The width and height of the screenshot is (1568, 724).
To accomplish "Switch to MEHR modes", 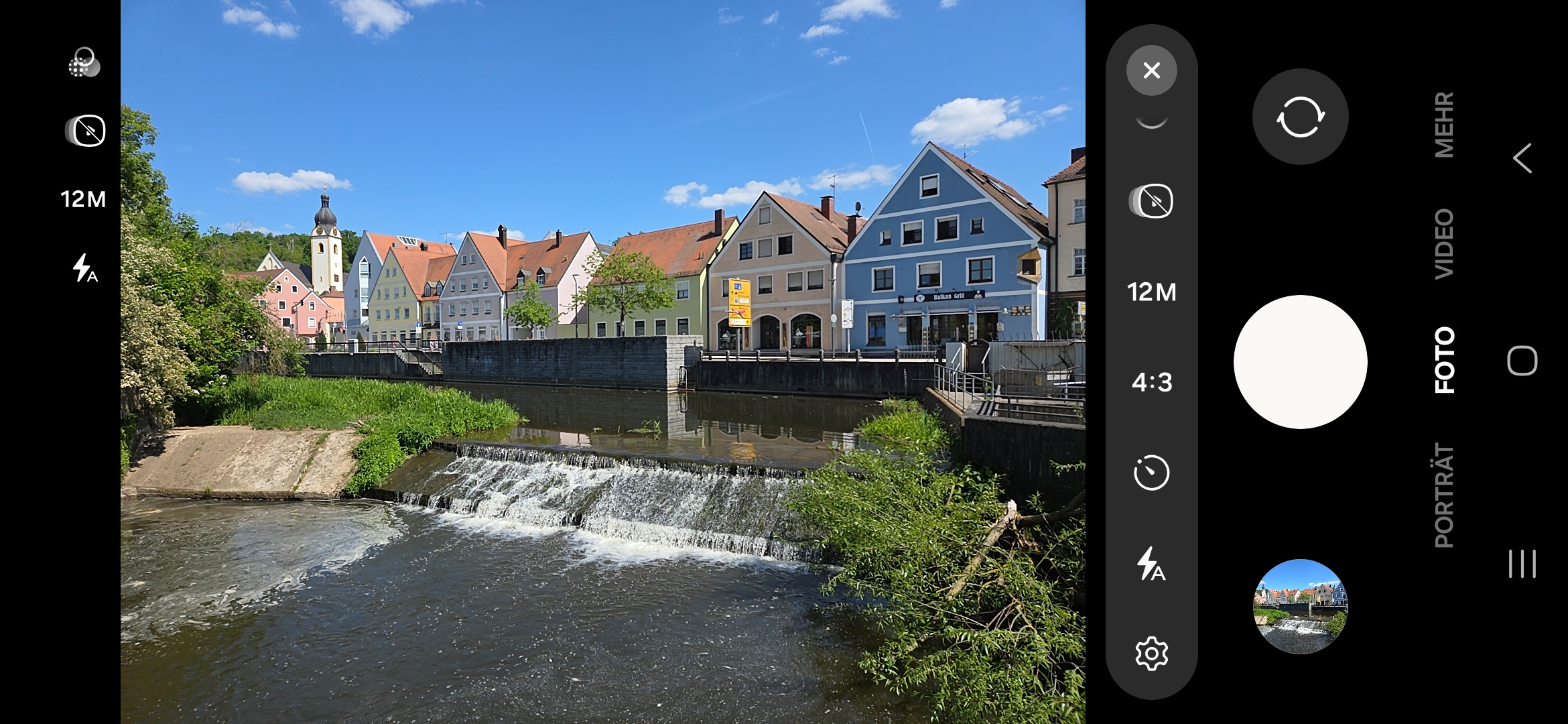I will [1444, 125].
